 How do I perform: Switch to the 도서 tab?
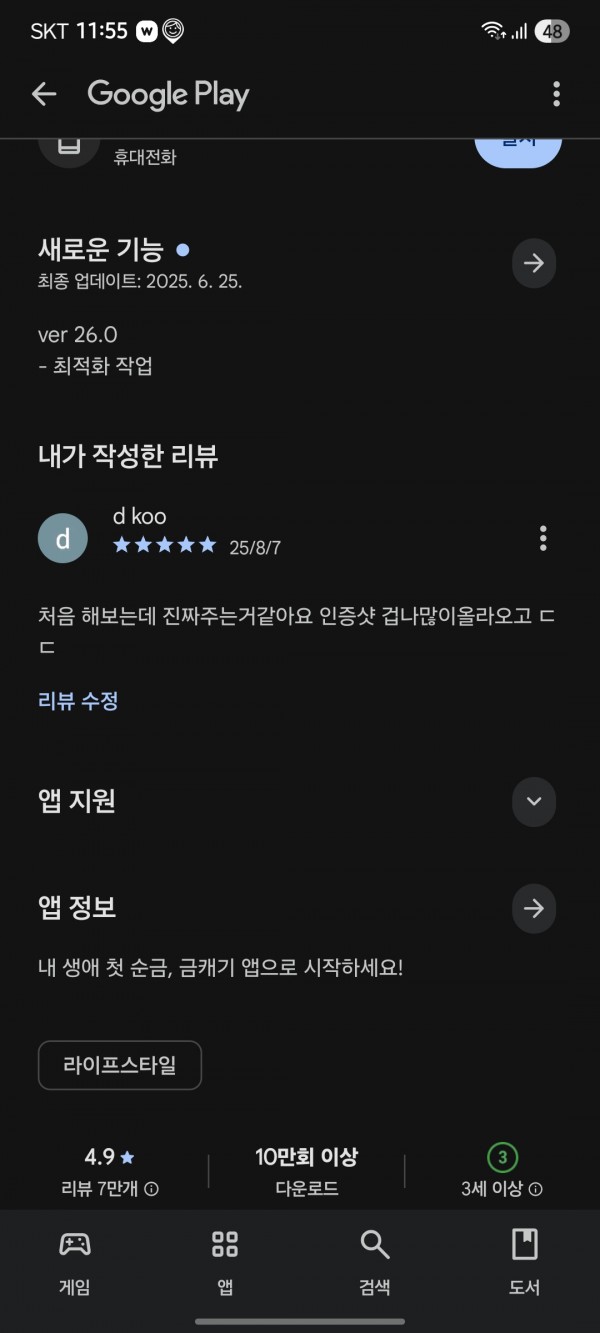click(525, 1262)
